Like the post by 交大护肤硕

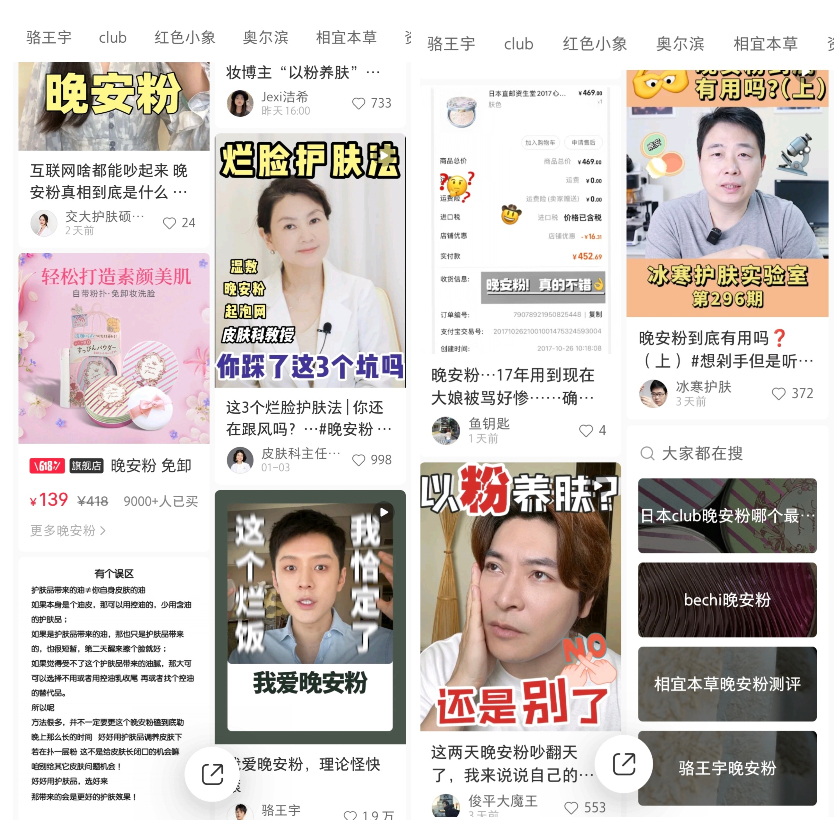[170, 223]
